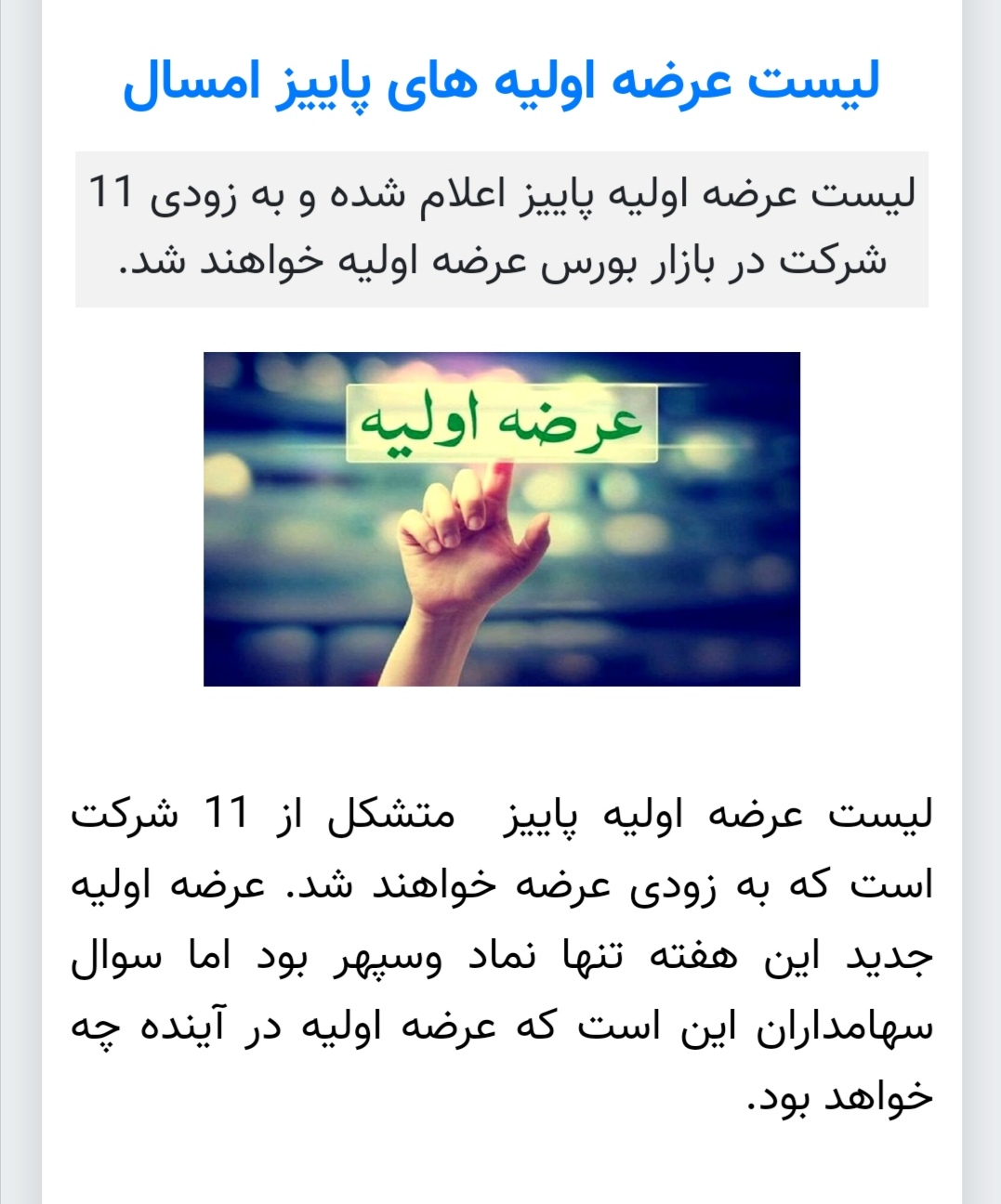This screenshot has width=1001, height=1204.
Task: Open the blue article title link
Action: [x=501, y=84]
